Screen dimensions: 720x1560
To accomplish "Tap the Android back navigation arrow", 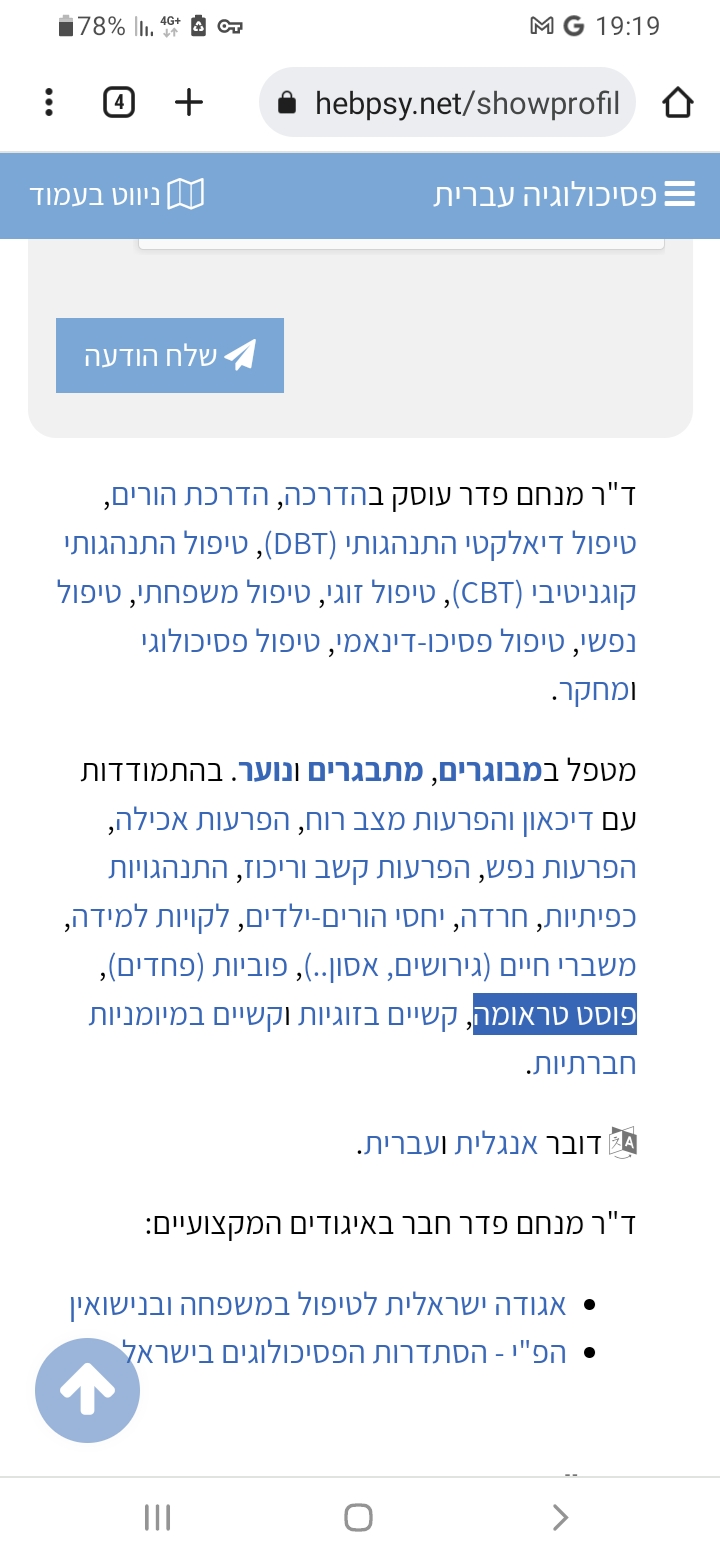I will pyautogui.click(x=559, y=1517).
